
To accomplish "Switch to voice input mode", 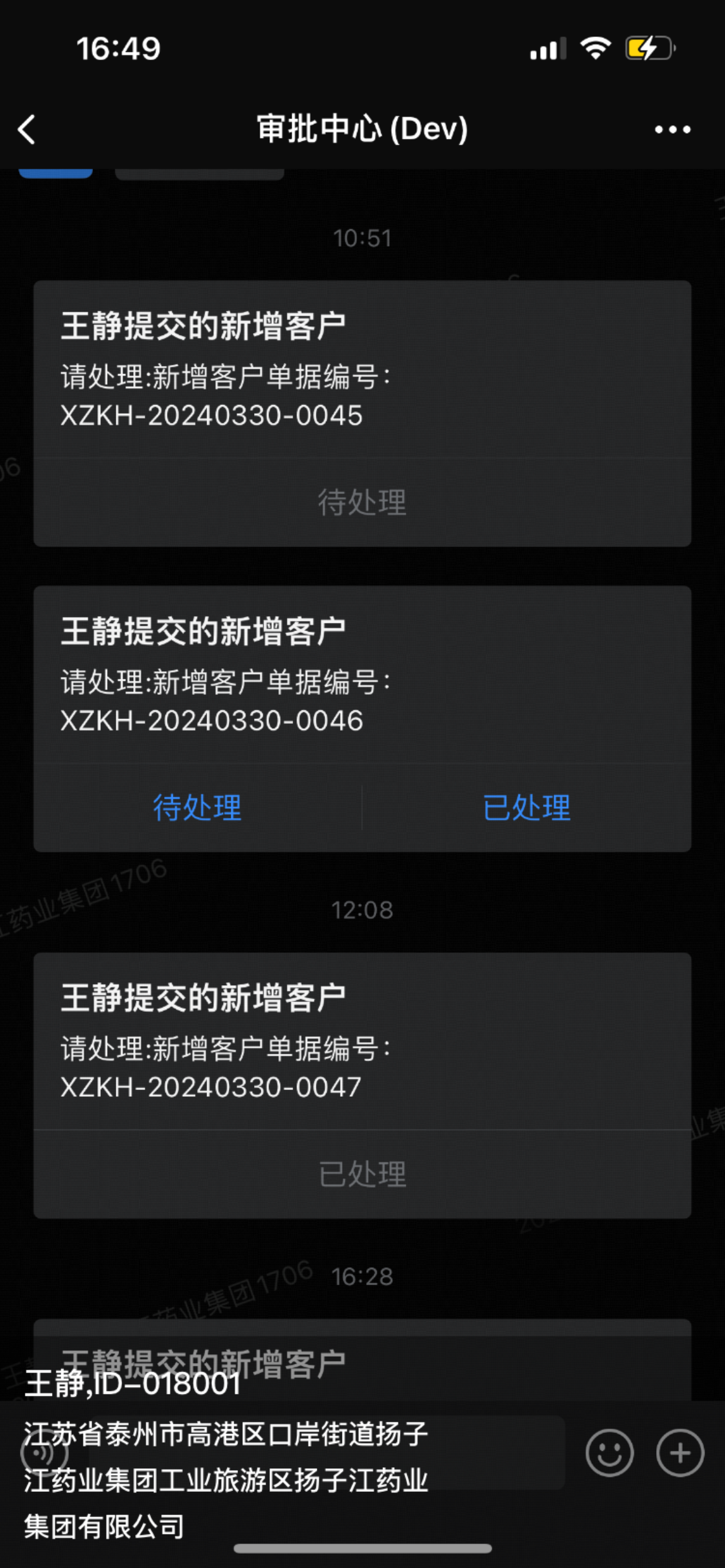I will pyautogui.click(x=43, y=1453).
